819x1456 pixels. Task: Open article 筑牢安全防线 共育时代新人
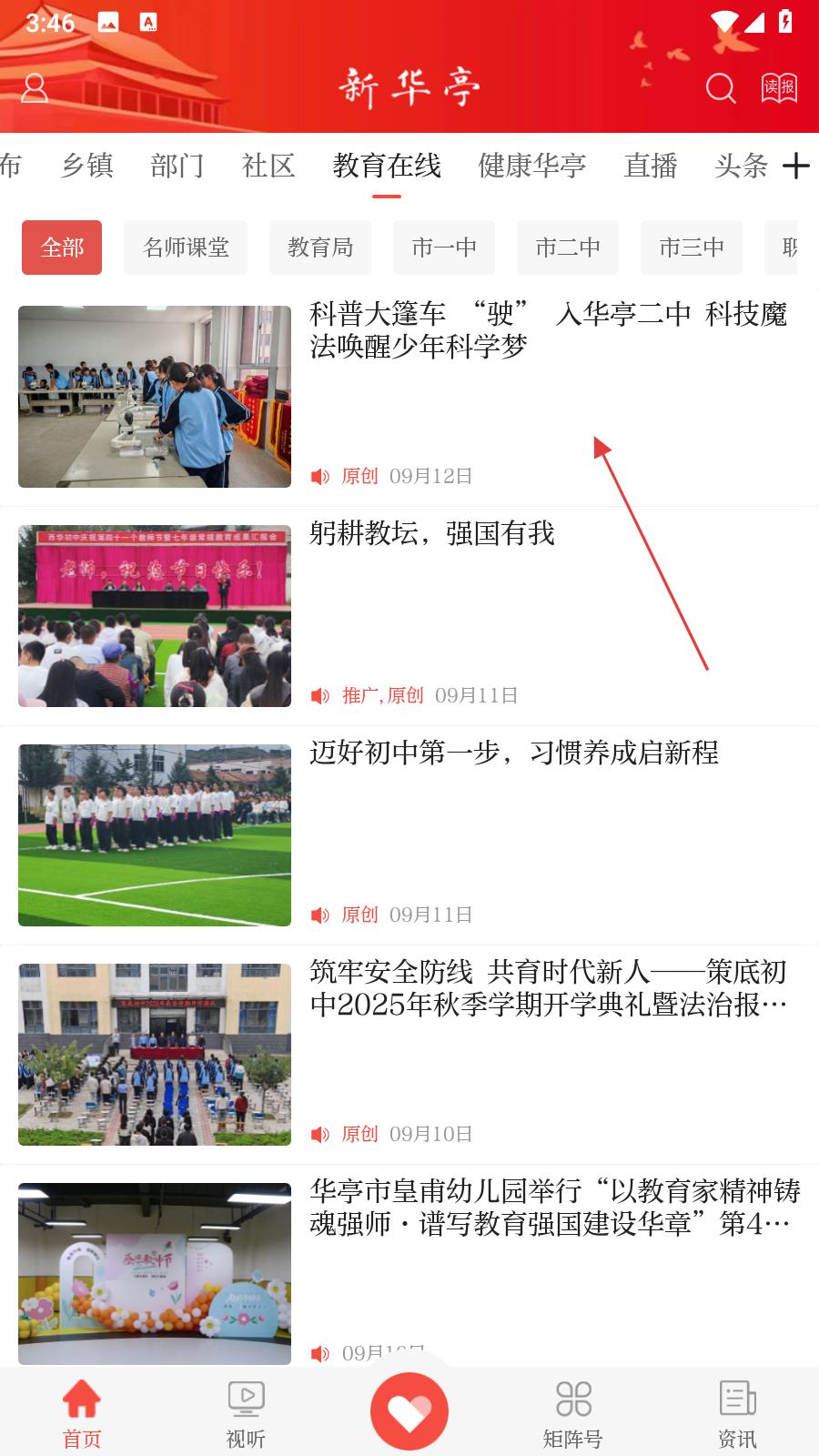coord(546,988)
